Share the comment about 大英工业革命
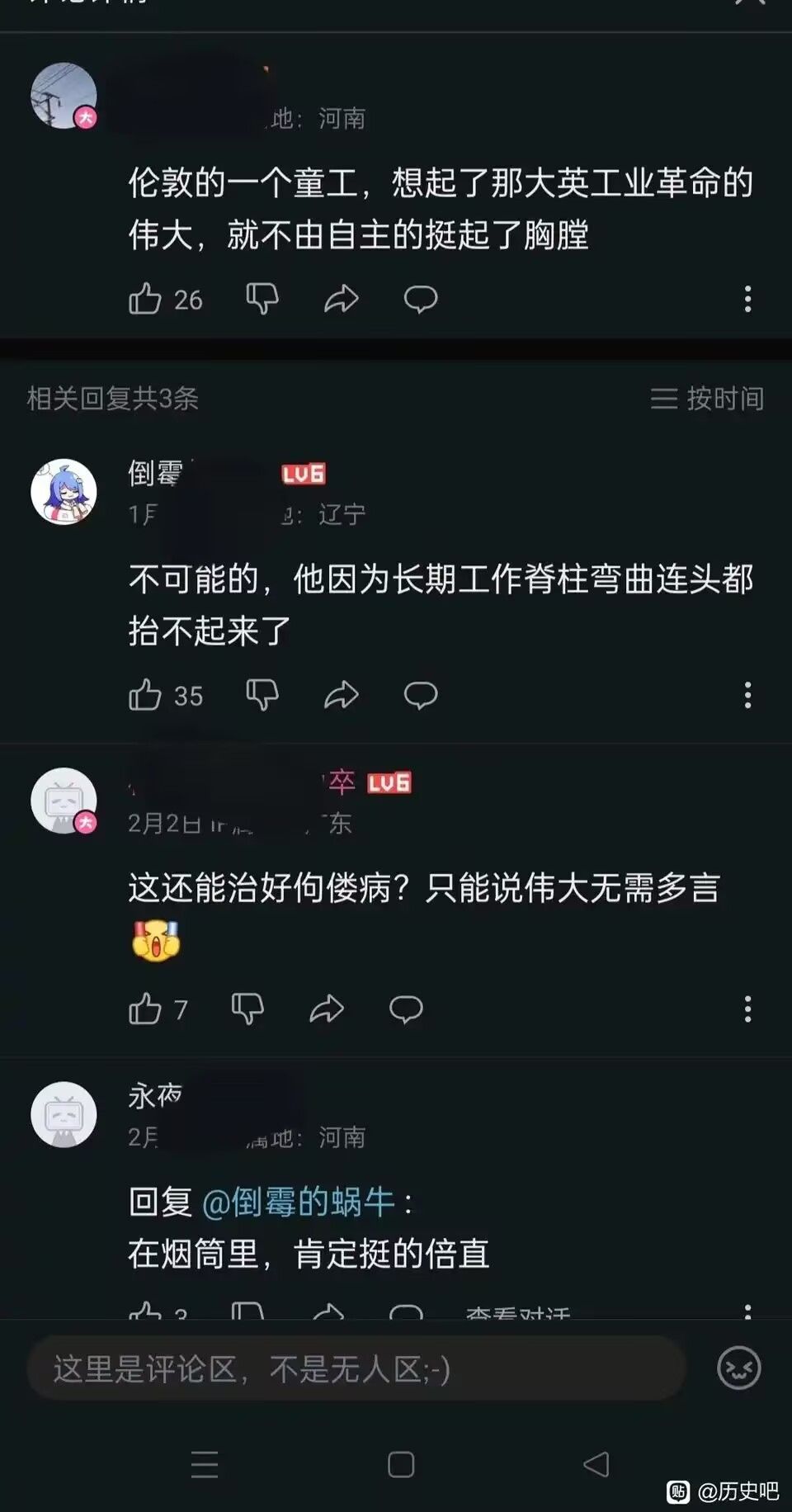Screen dimensions: 792x1512 pyautogui.click(x=341, y=299)
